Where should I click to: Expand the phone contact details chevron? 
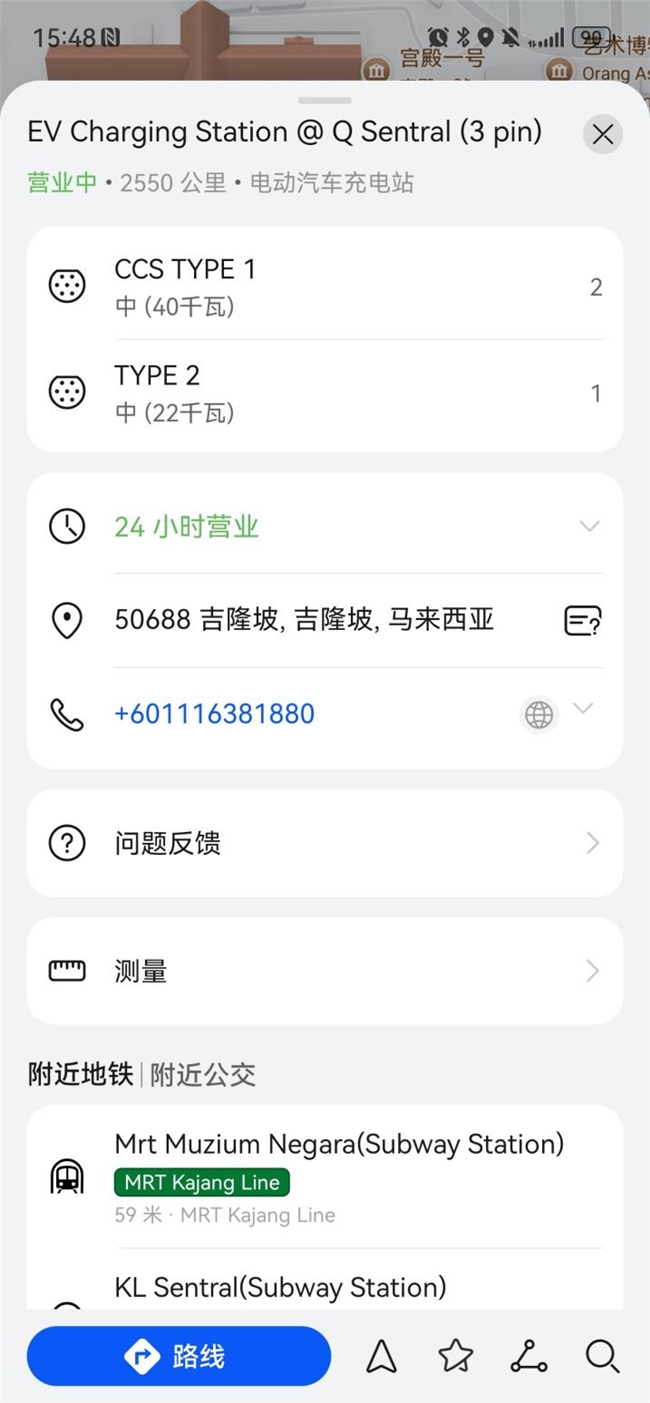coord(584,709)
